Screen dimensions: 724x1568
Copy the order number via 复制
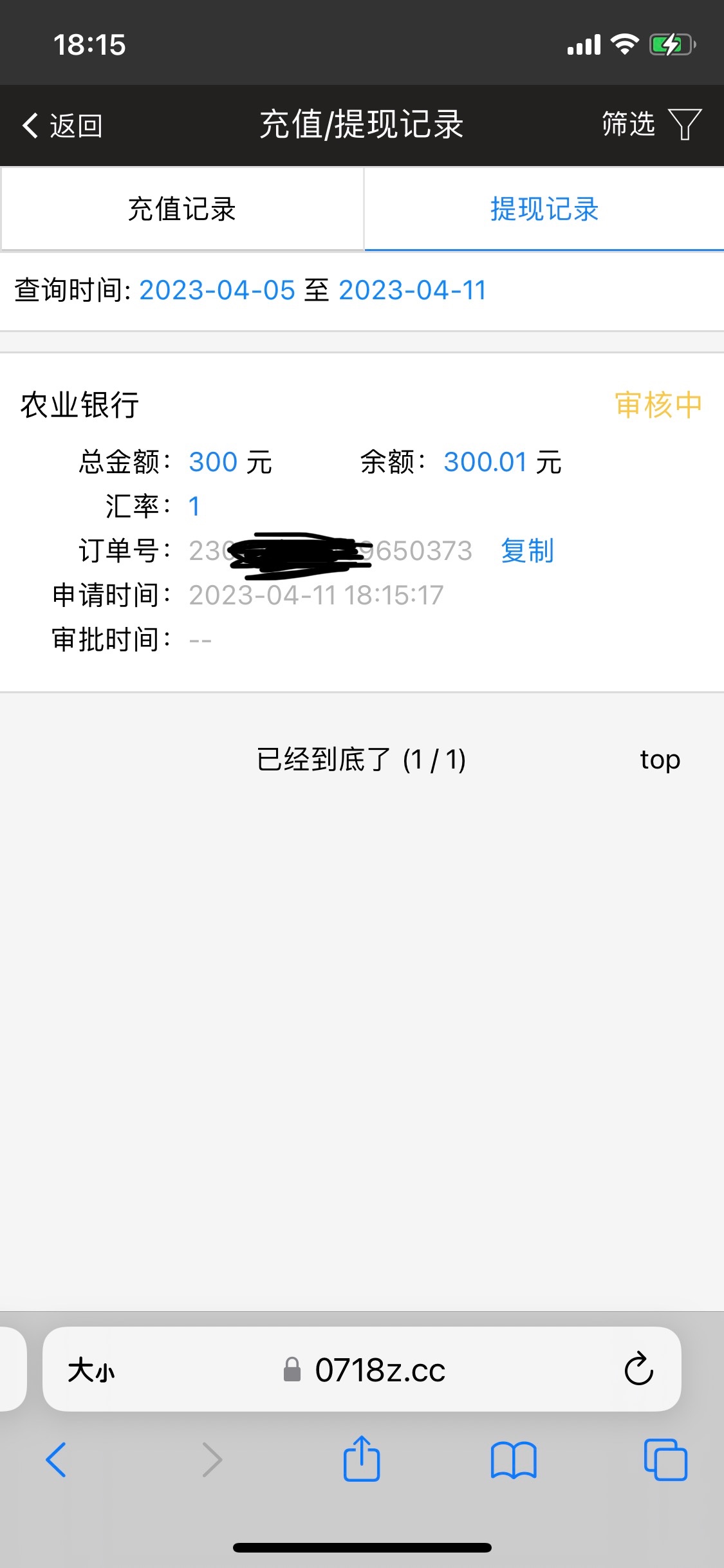click(527, 551)
